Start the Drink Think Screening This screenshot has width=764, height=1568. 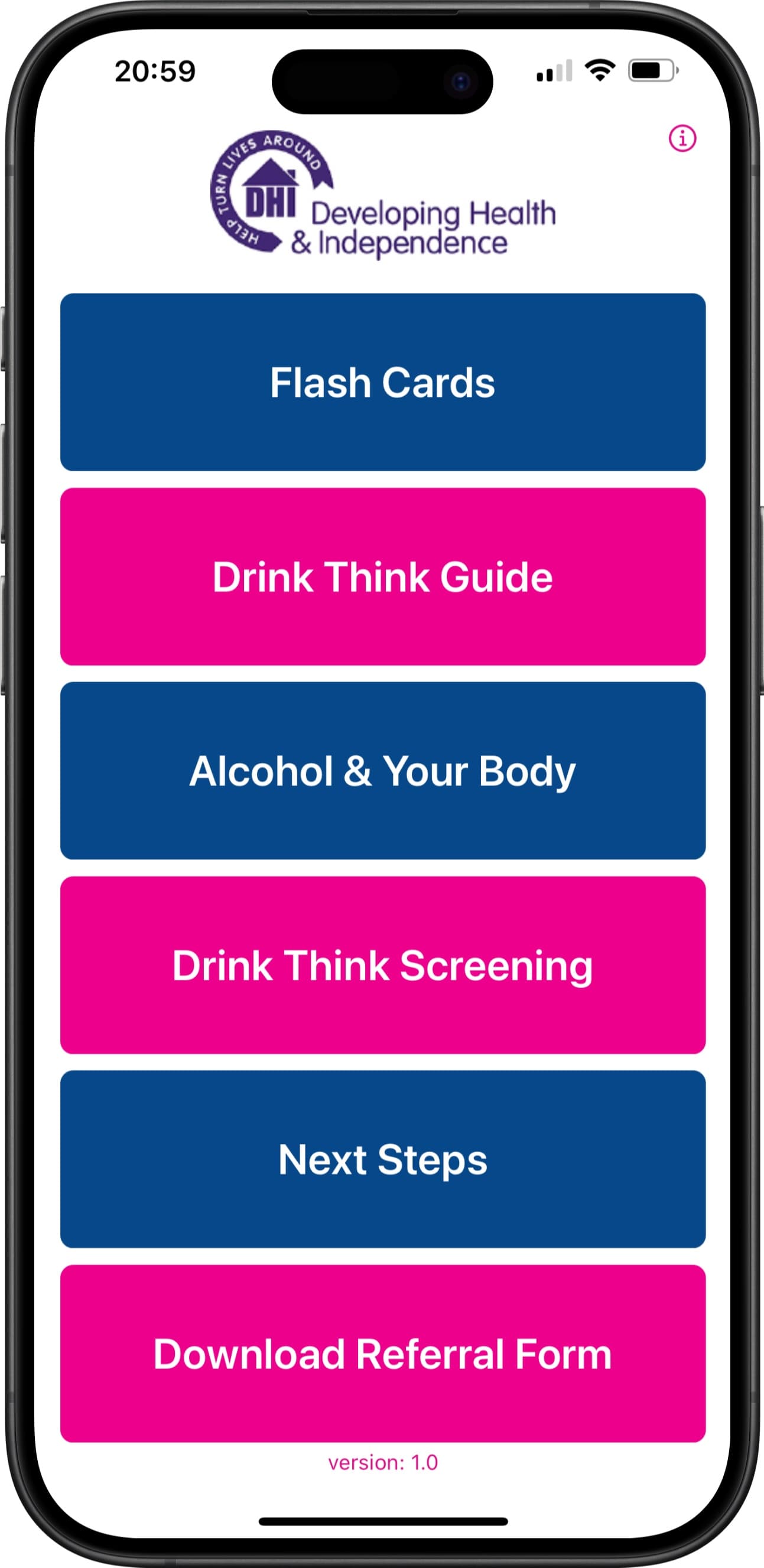382,965
